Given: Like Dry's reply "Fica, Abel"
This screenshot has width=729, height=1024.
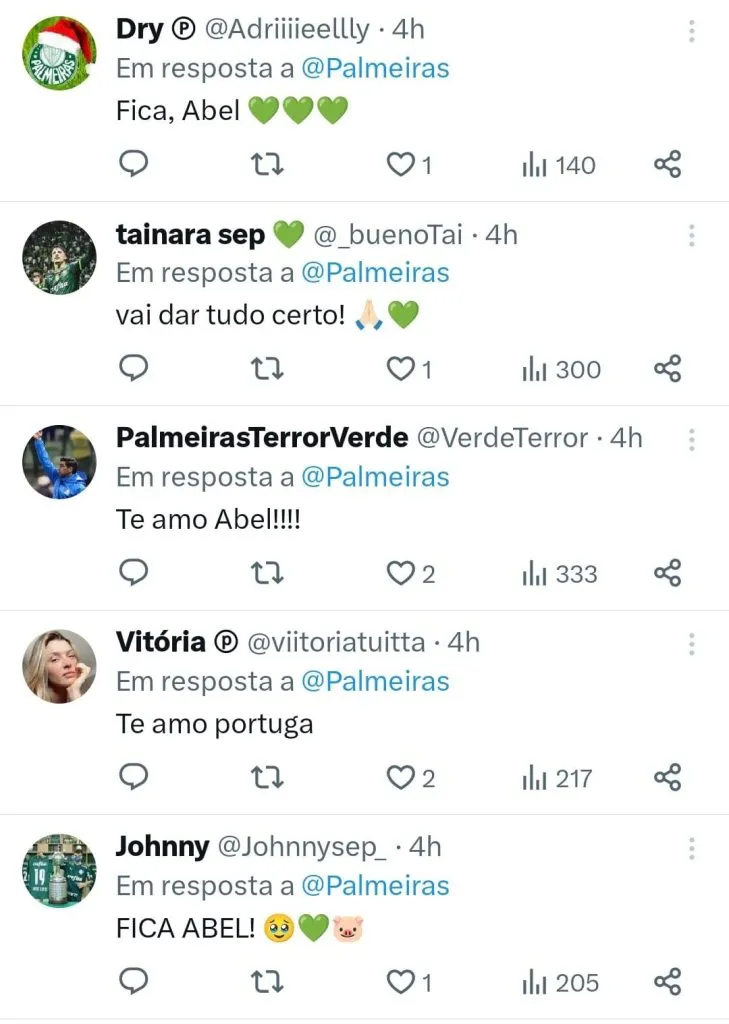Looking at the screenshot, I should pos(401,165).
